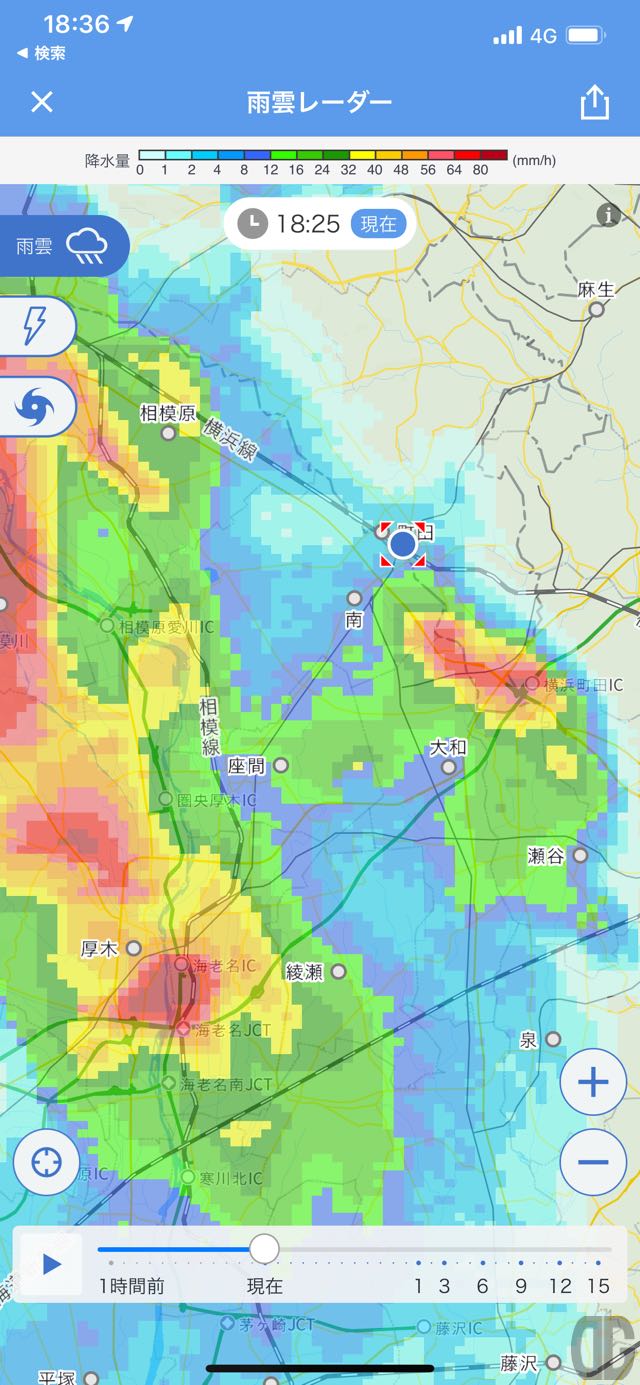Zoom in with the plus button
The height and width of the screenshot is (1385, 640).
593,1083
